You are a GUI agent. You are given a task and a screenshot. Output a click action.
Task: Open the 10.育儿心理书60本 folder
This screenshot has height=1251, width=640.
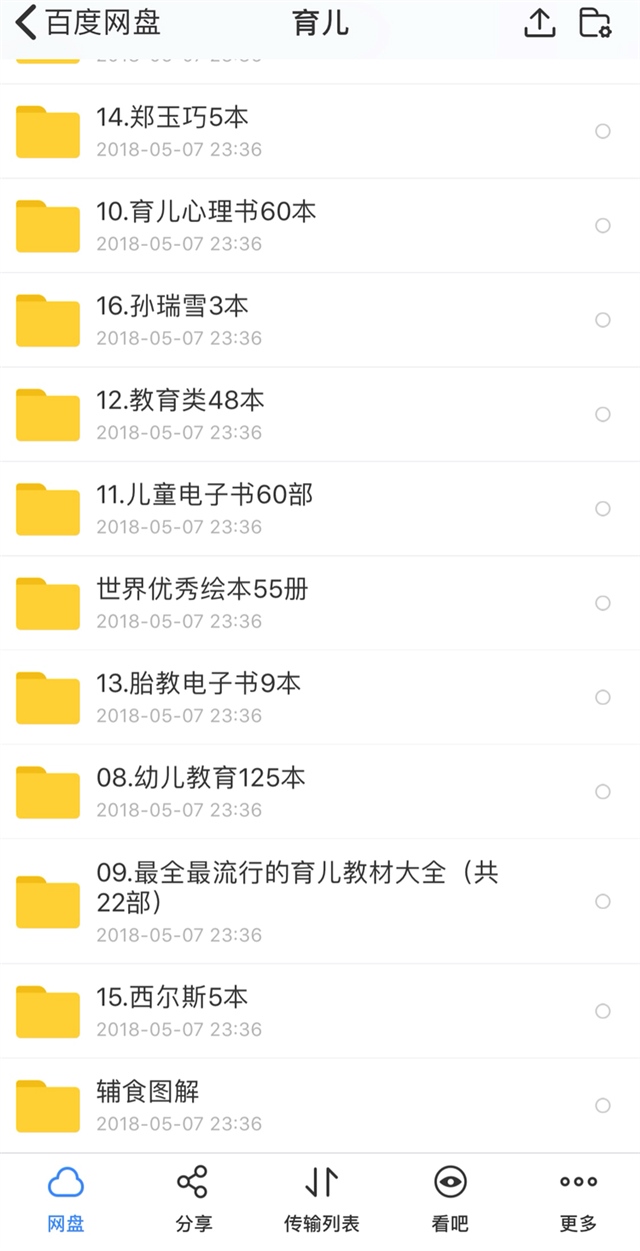tap(320, 226)
